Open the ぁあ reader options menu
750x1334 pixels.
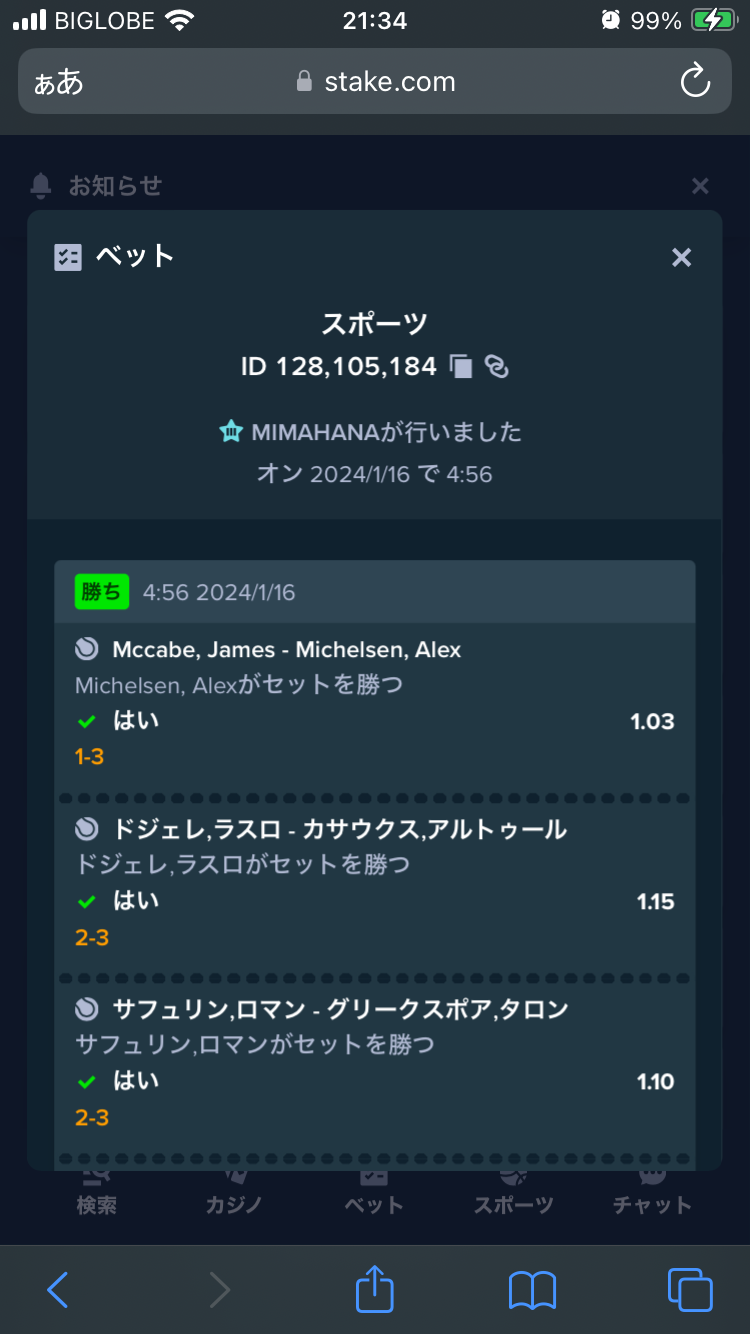(x=59, y=82)
